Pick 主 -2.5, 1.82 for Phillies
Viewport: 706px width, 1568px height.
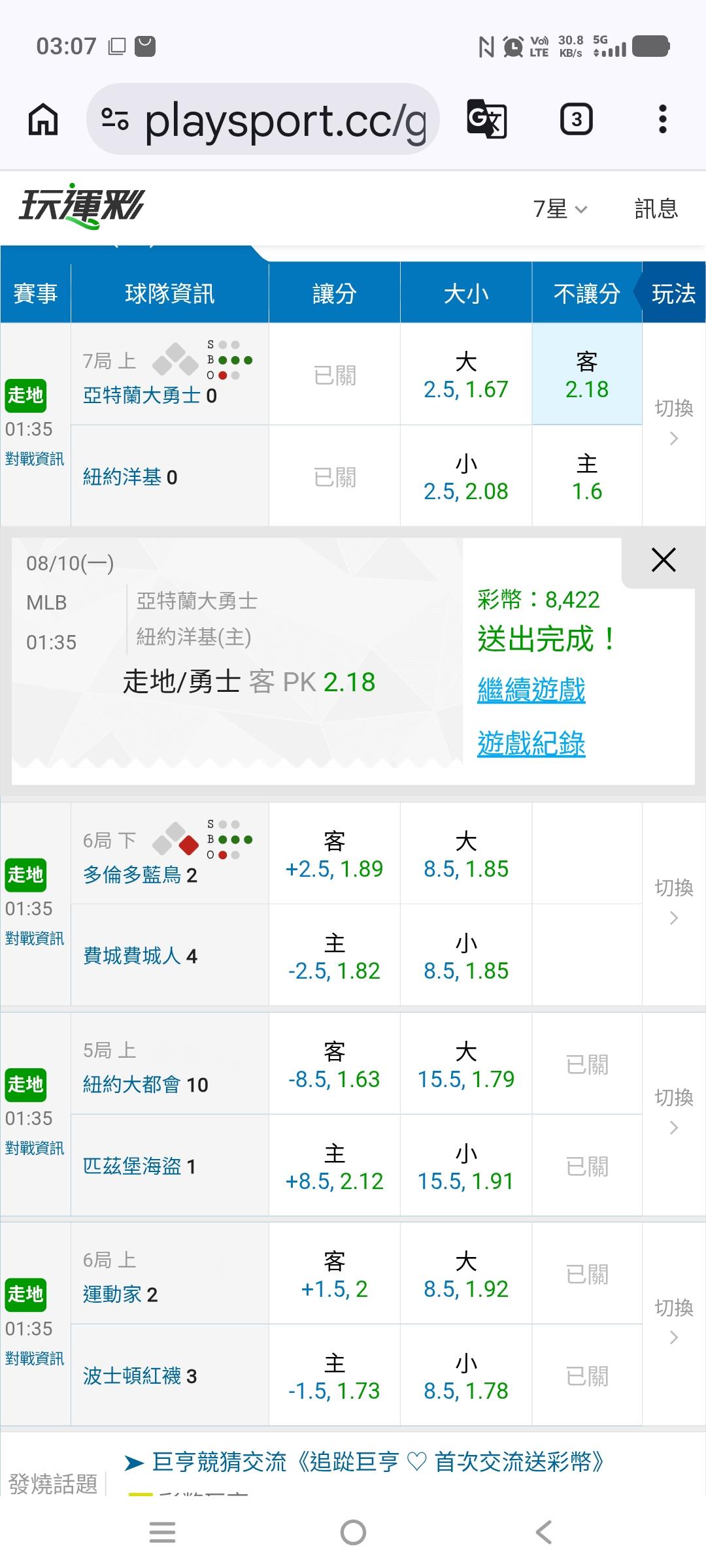tap(334, 956)
